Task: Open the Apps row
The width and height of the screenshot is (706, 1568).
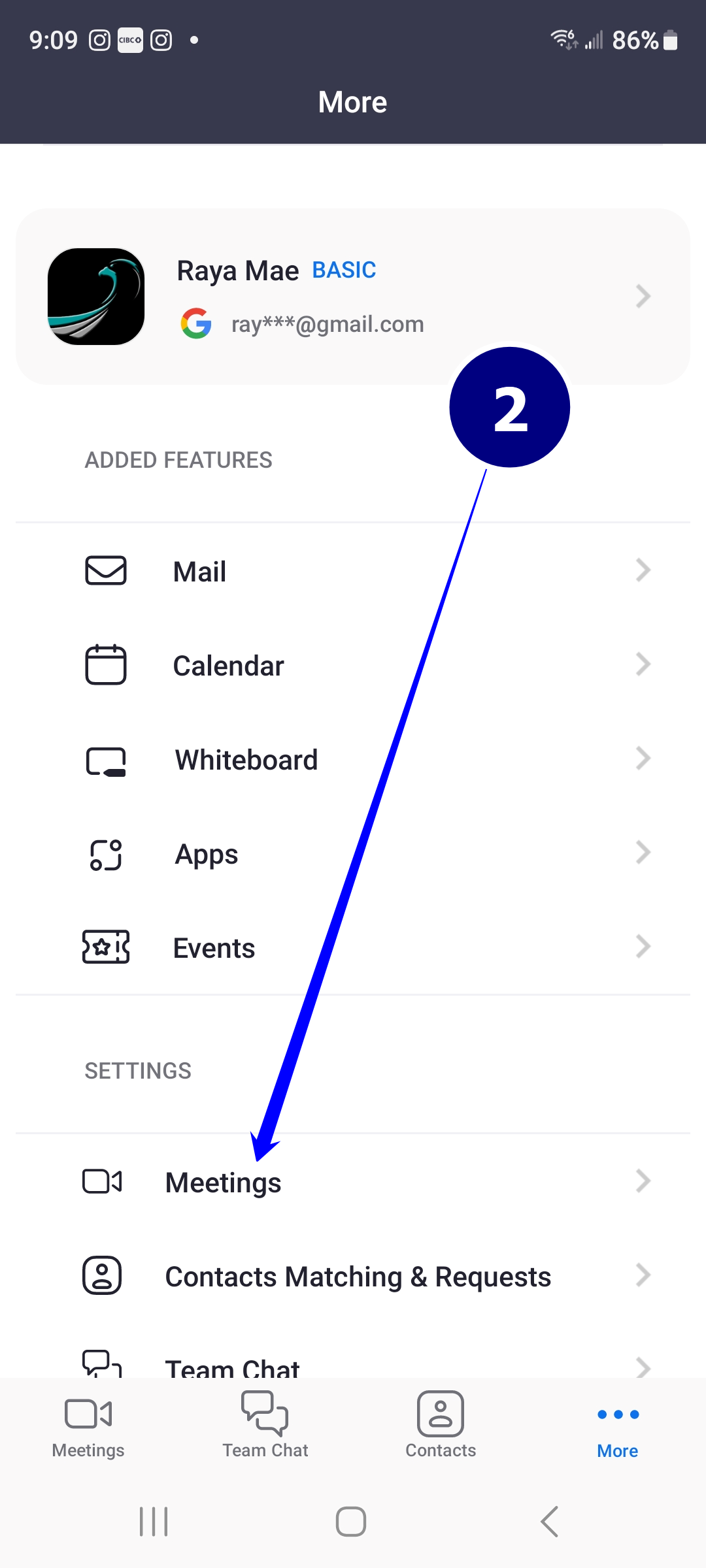Action: click(353, 854)
